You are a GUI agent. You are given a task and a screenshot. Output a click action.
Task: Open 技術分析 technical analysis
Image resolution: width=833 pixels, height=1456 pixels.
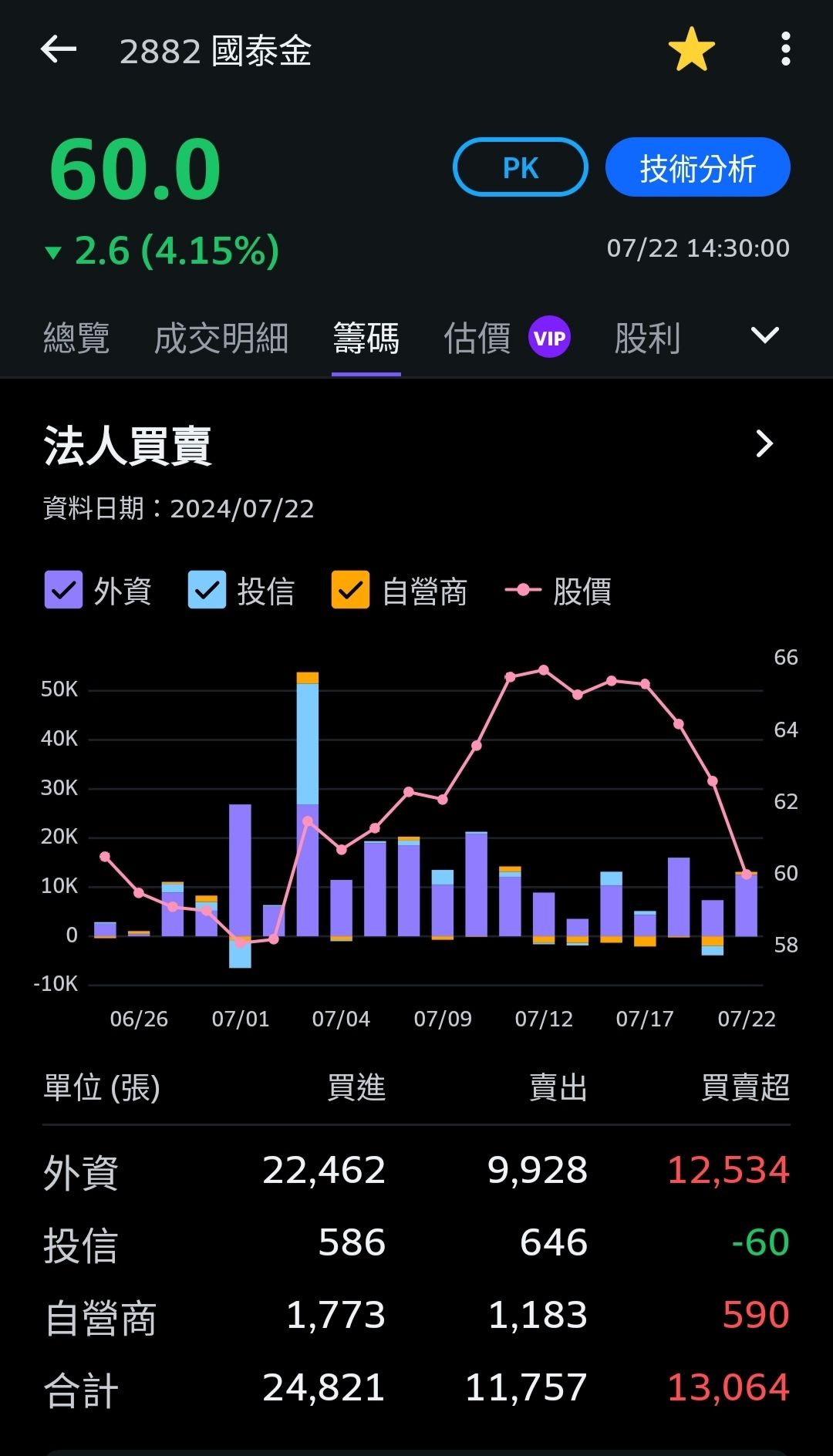pos(697,167)
